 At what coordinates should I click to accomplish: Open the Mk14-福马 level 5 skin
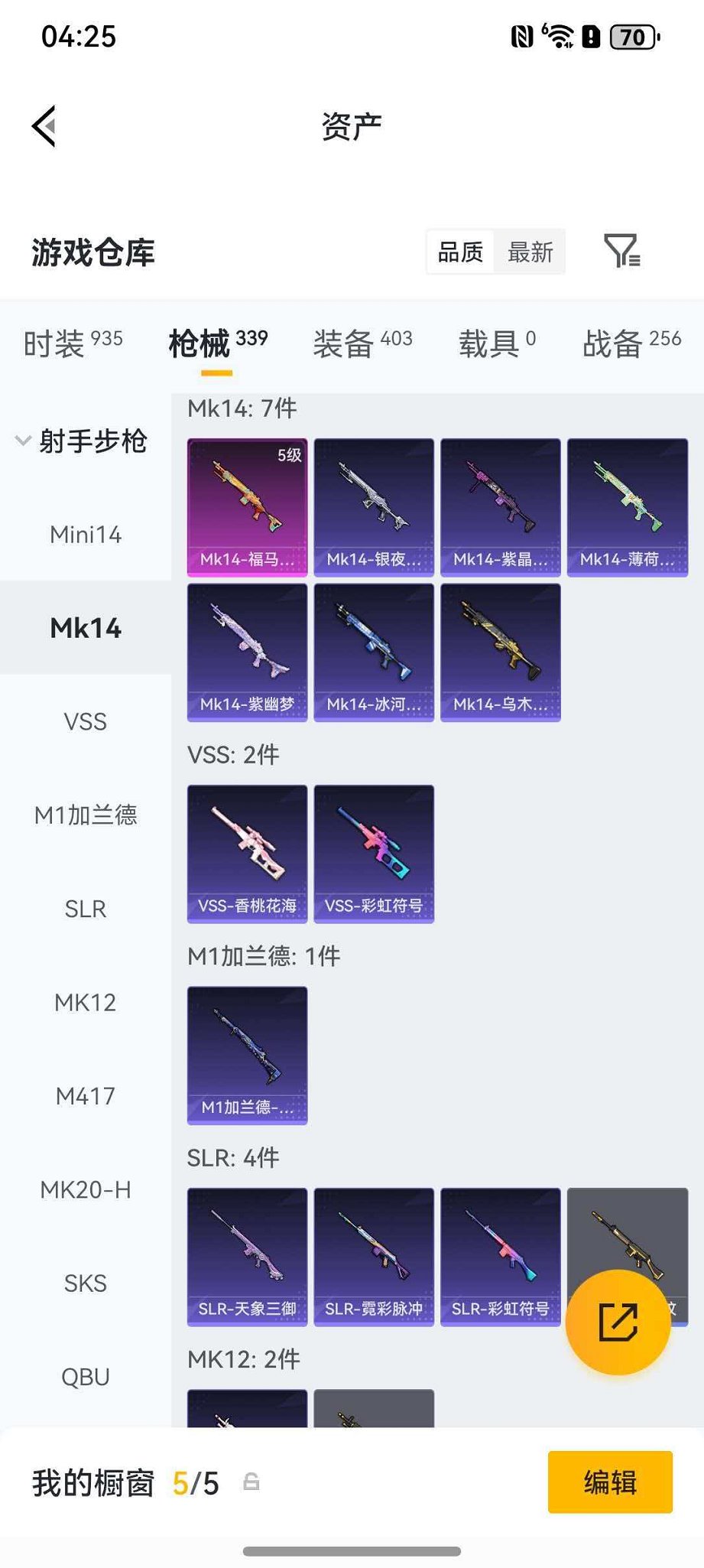click(247, 506)
